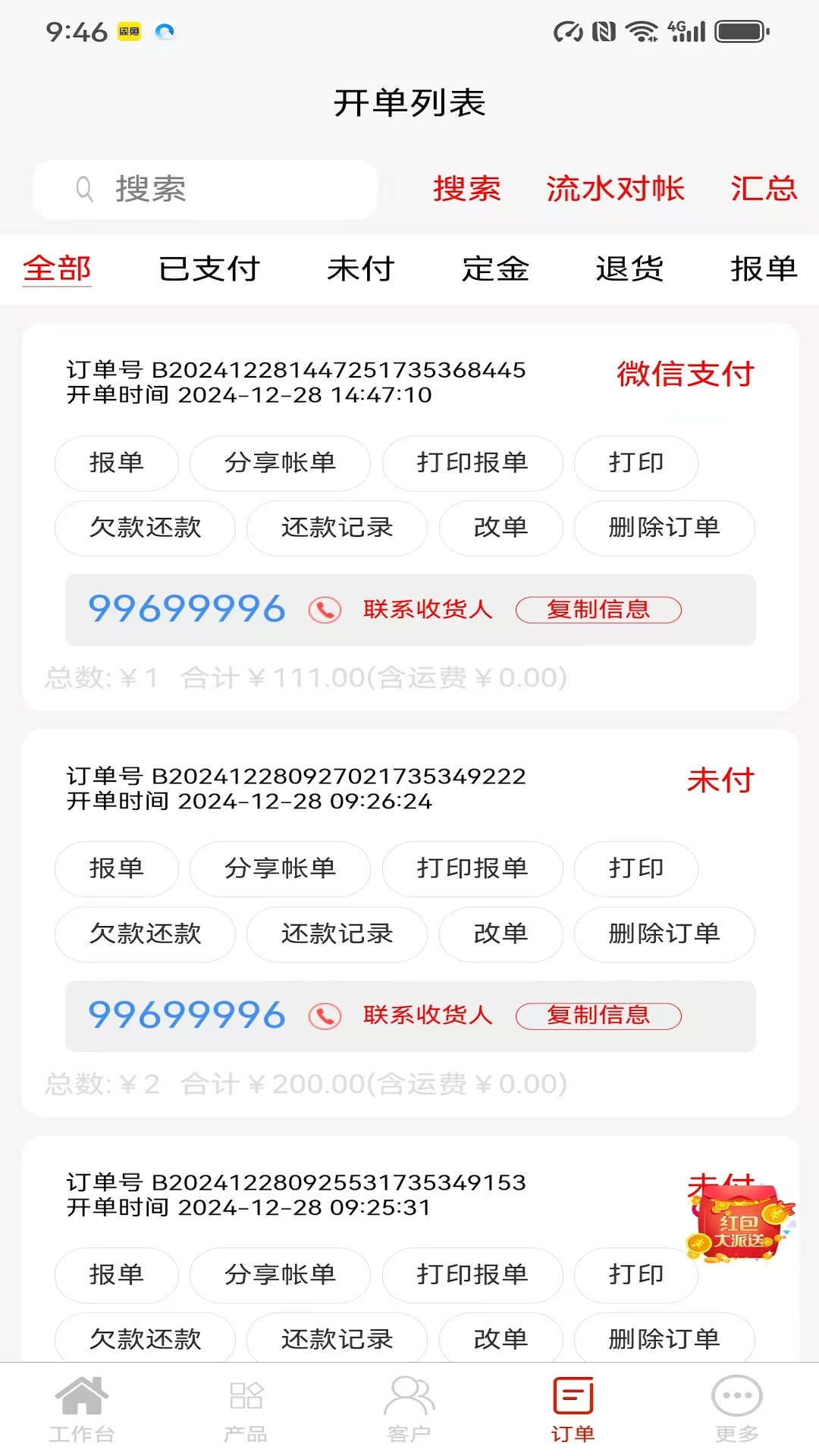
Task: Open the 更多 icon in bottom navigation
Action: pyautogui.click(x=735, y=1399)
